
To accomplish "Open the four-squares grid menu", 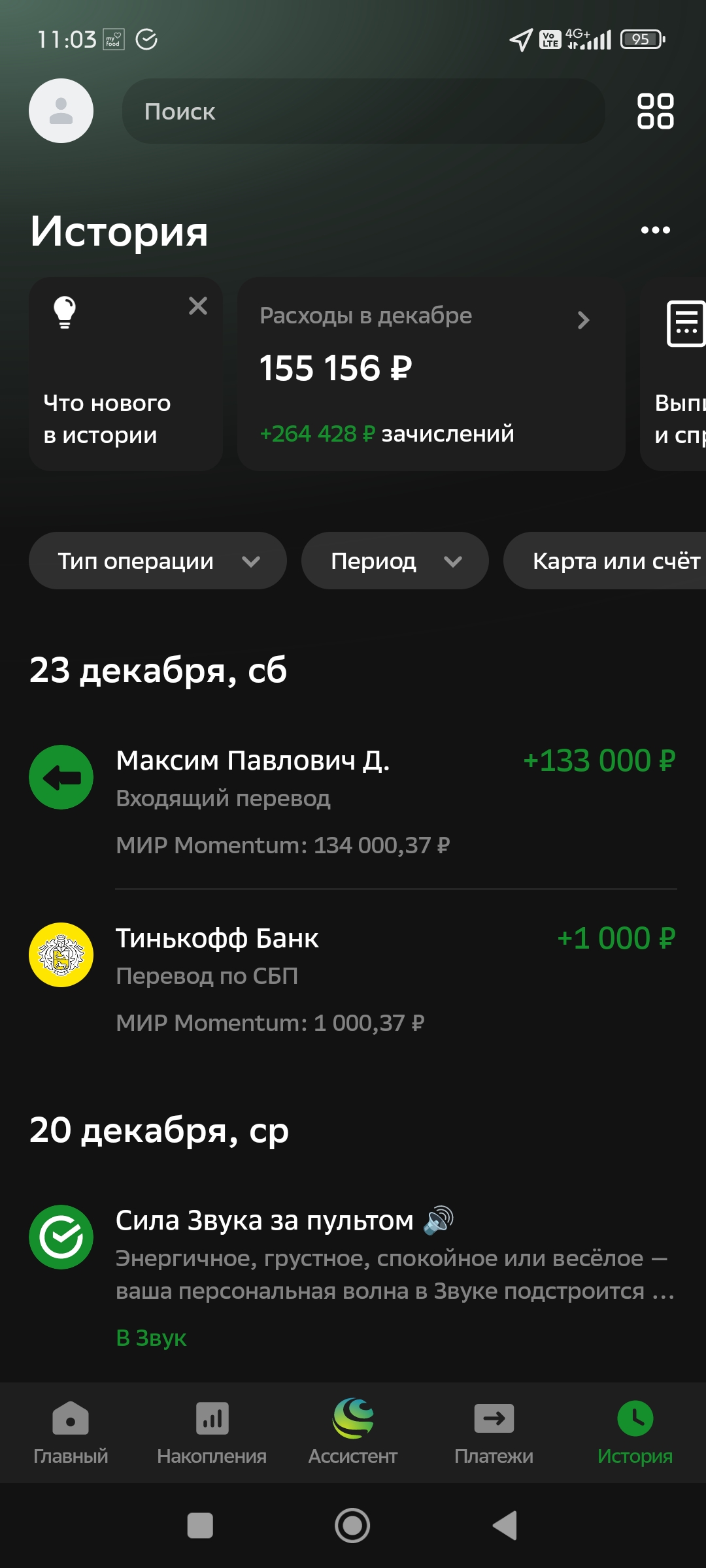I will coord(655,111).
